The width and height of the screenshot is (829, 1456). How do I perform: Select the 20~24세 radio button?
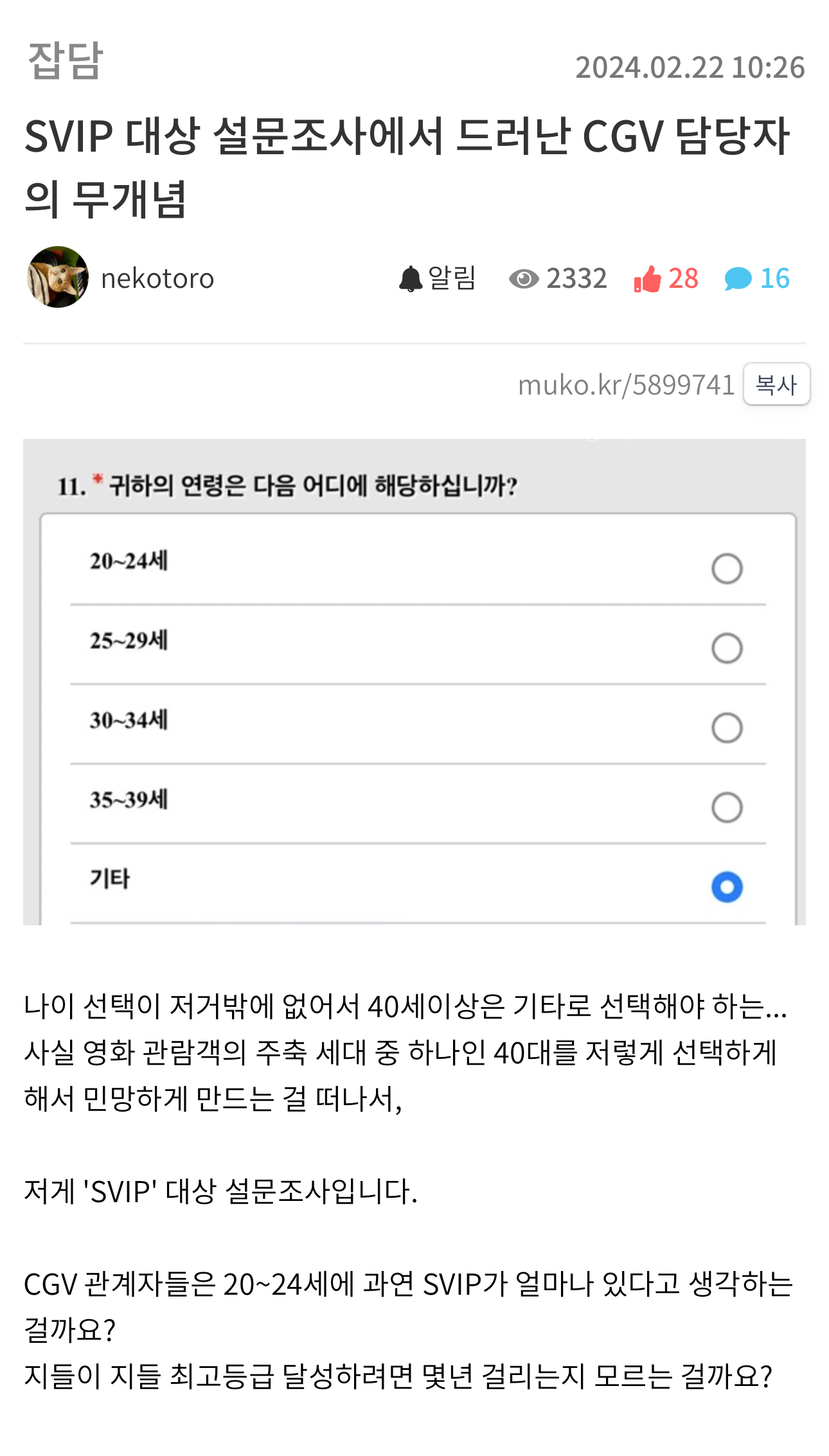point(726,567)
